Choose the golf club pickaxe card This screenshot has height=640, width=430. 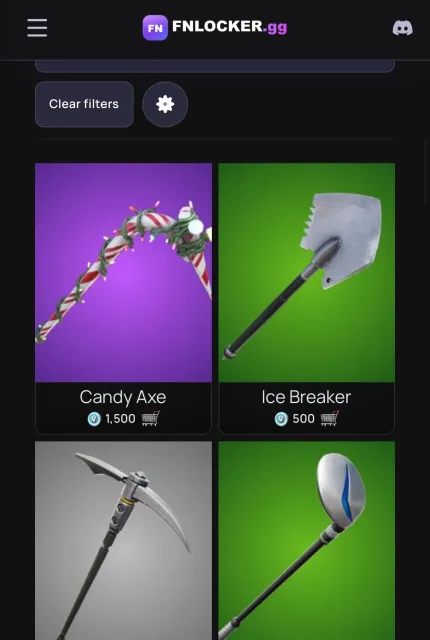click(x=306, y=540)
